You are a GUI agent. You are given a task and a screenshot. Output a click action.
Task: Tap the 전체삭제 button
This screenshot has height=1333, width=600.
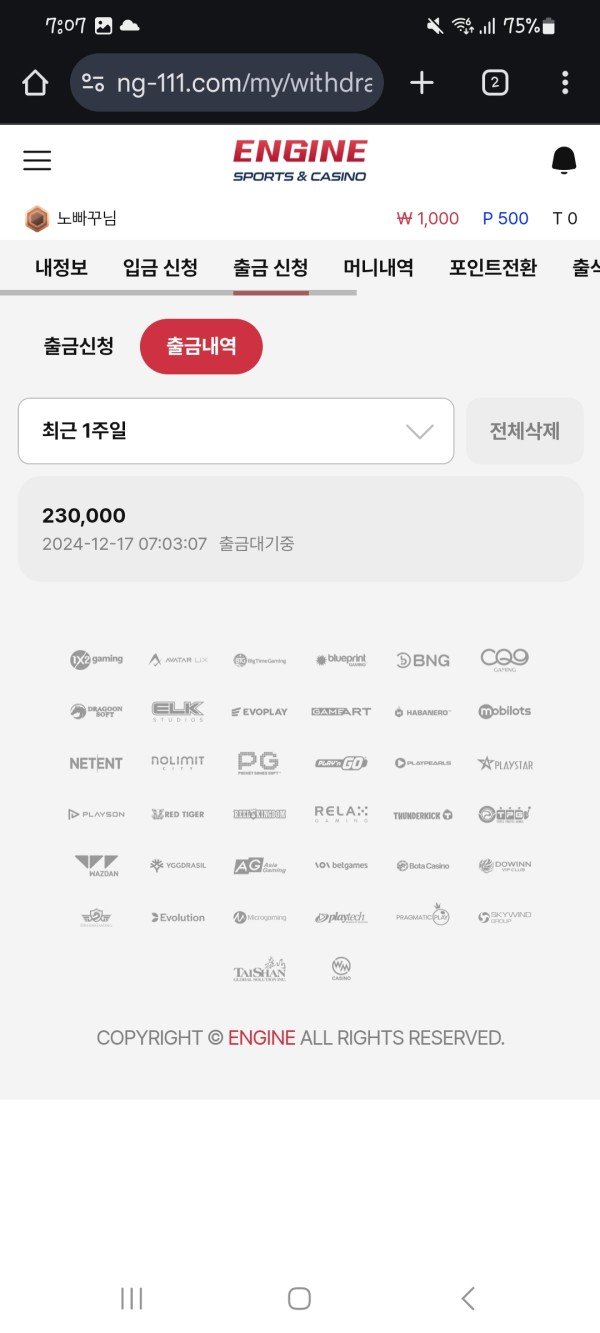(524, 431)
